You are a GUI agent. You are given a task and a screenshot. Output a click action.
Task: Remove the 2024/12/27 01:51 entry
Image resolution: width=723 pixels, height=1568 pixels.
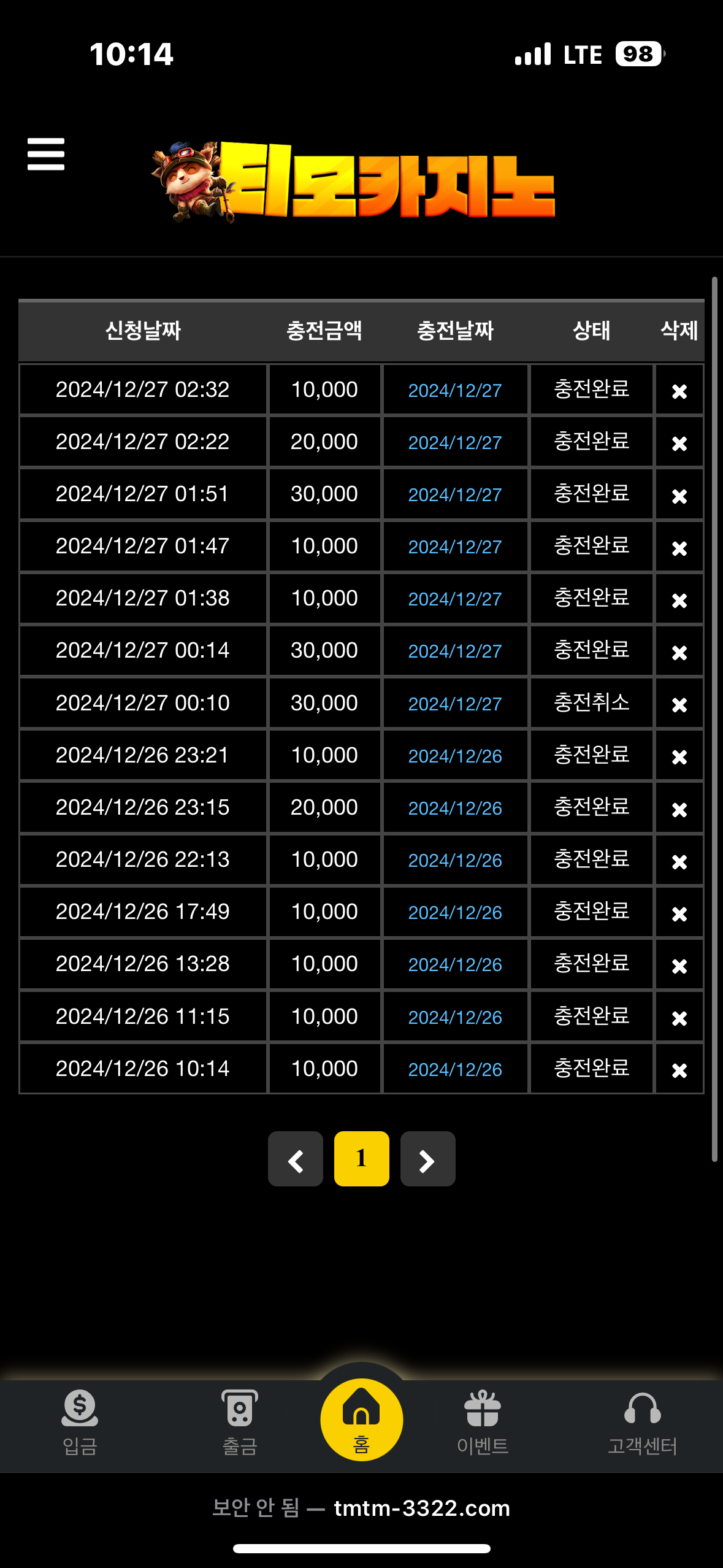(679, 495)
